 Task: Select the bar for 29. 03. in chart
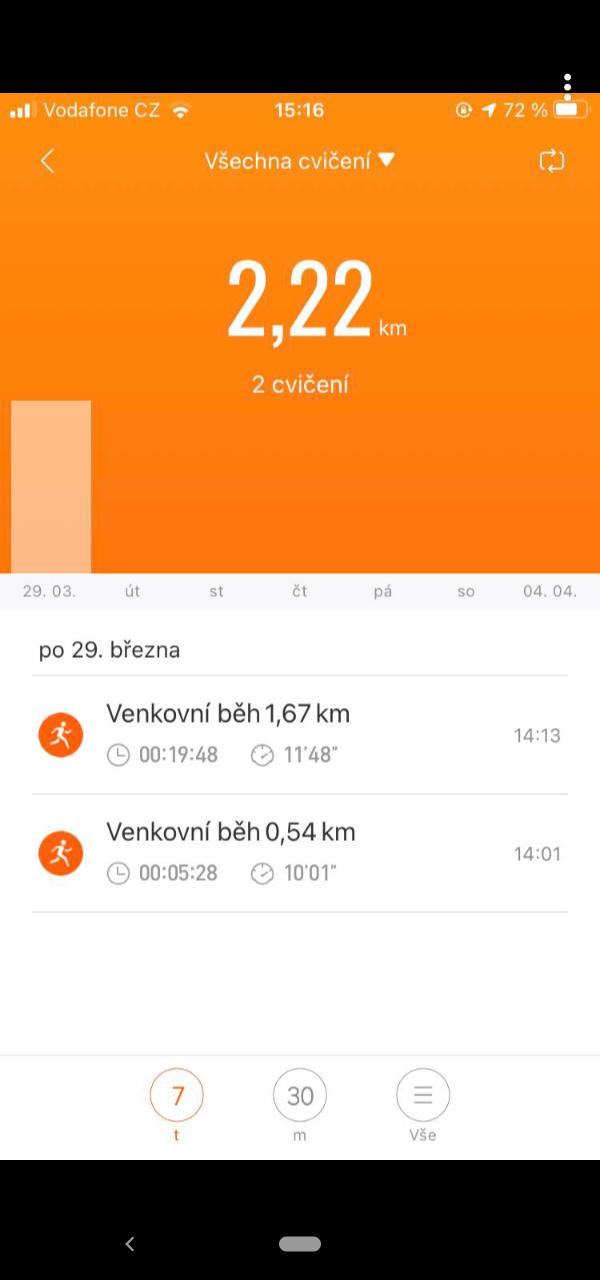[51, 487]
